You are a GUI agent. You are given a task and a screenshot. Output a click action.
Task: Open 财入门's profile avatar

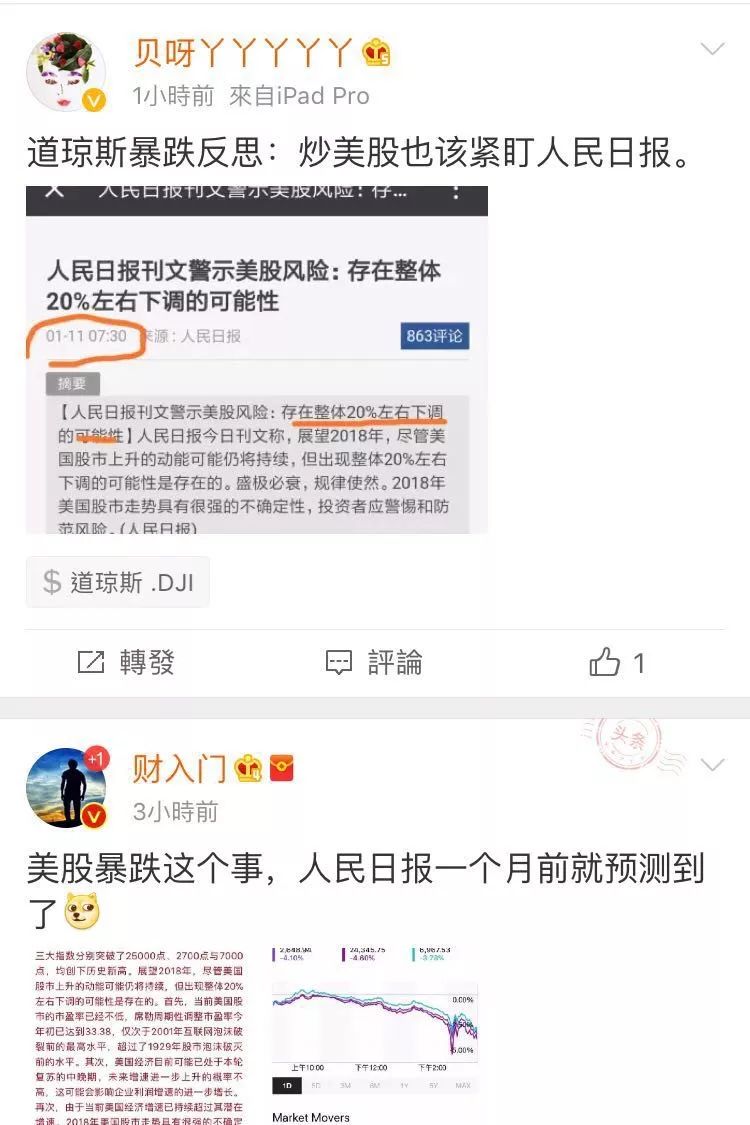(x=65, y=787)
